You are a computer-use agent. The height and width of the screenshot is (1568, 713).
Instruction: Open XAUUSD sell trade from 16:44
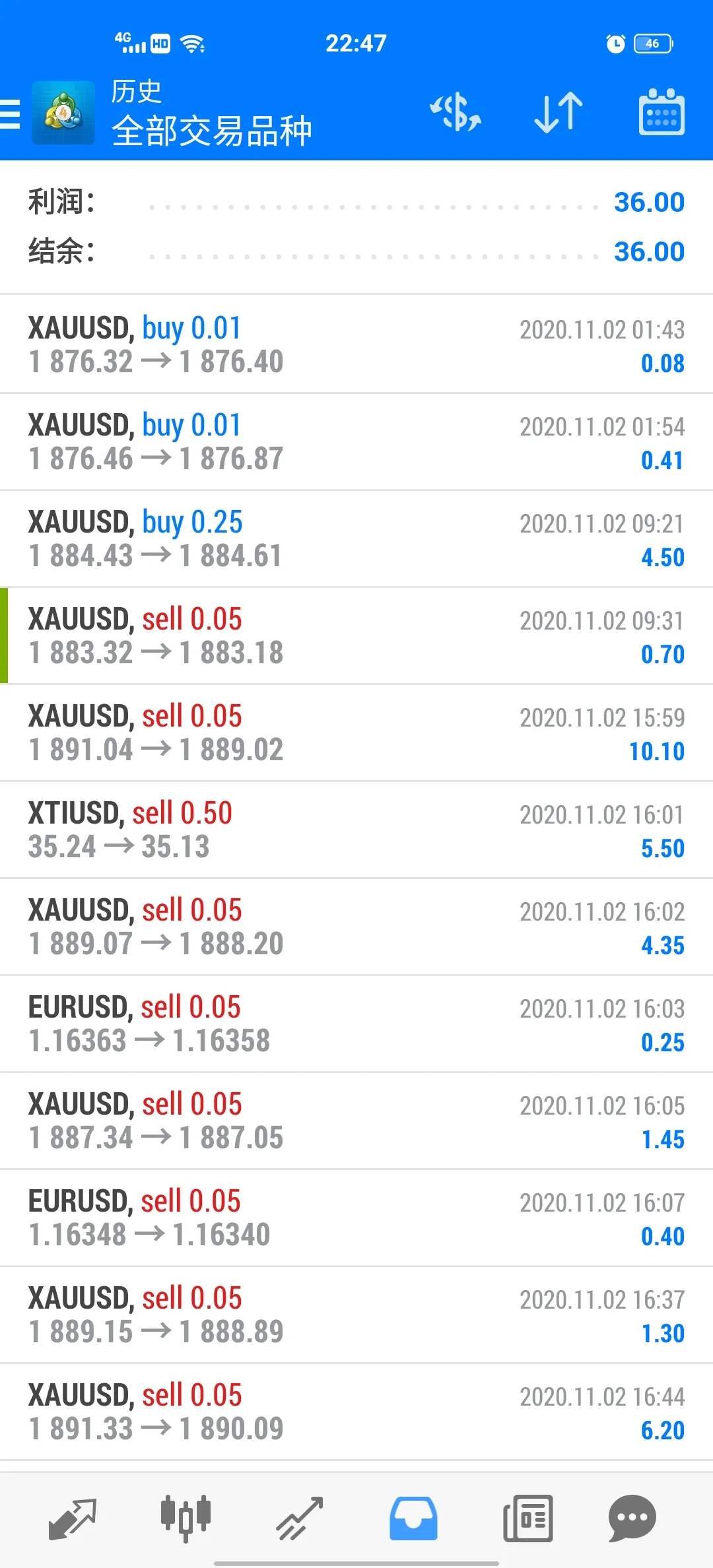[x=356, y=1412]
